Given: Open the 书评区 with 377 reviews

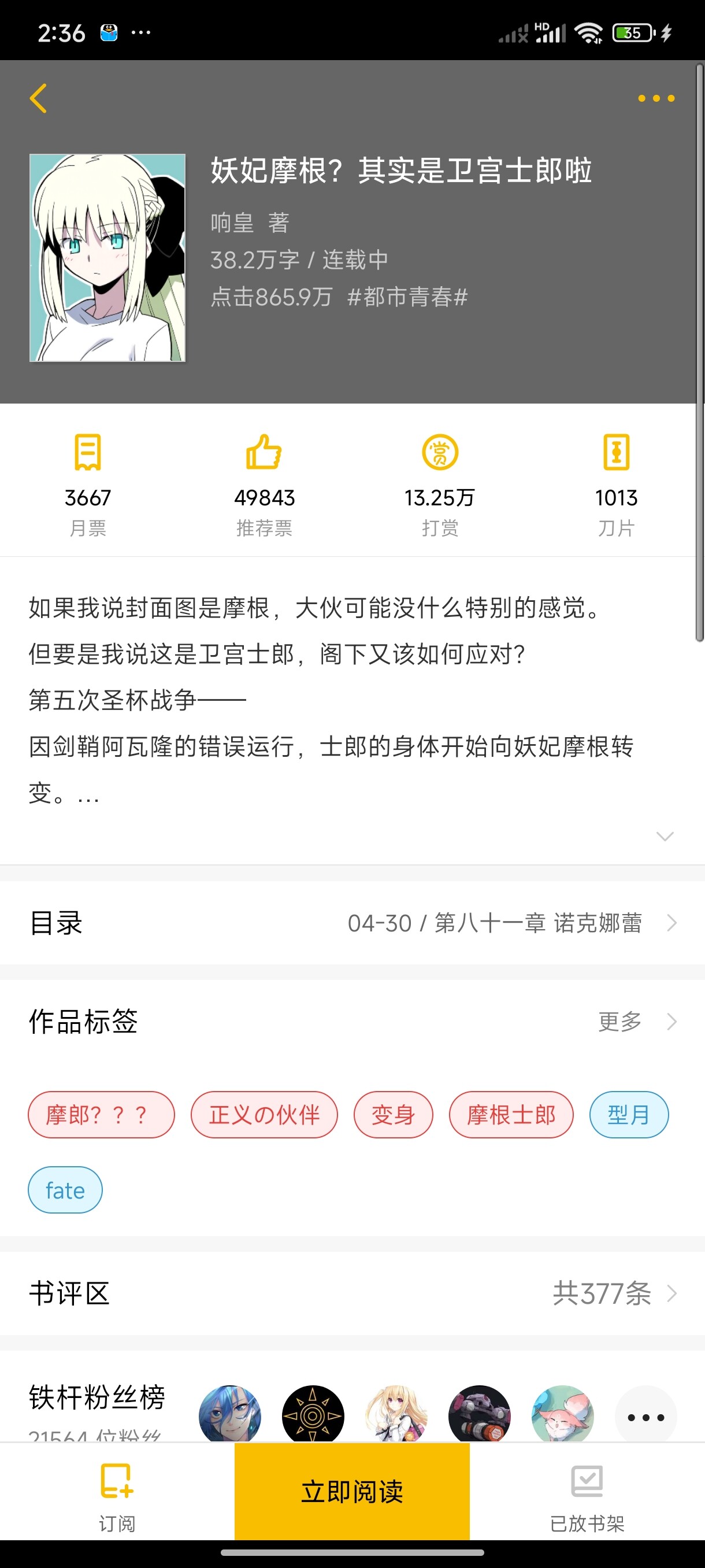Looking at the screenshot, I should point(352,1293).
